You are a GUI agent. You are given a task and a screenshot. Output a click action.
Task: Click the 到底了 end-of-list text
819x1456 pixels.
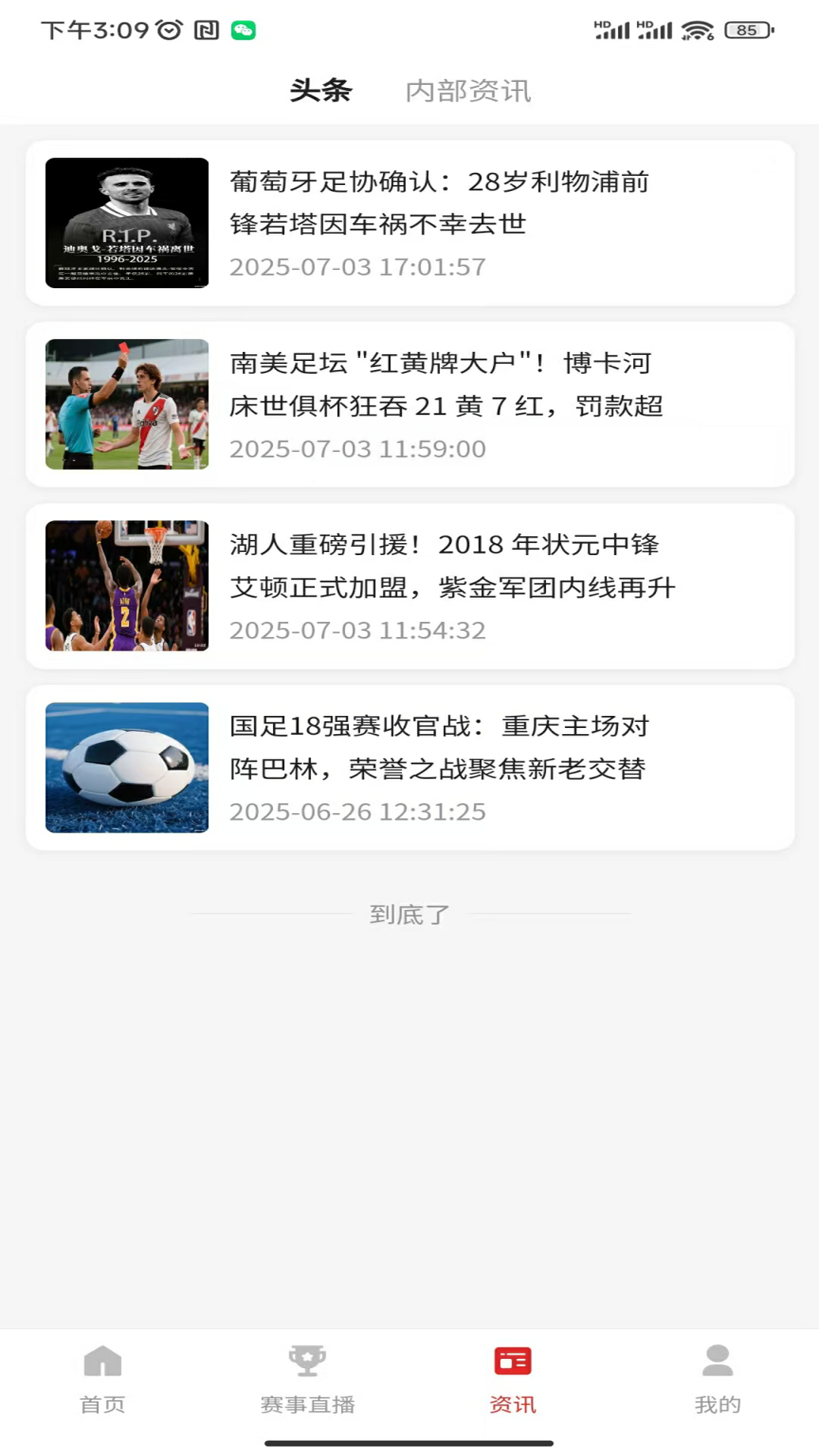[409, 915]
